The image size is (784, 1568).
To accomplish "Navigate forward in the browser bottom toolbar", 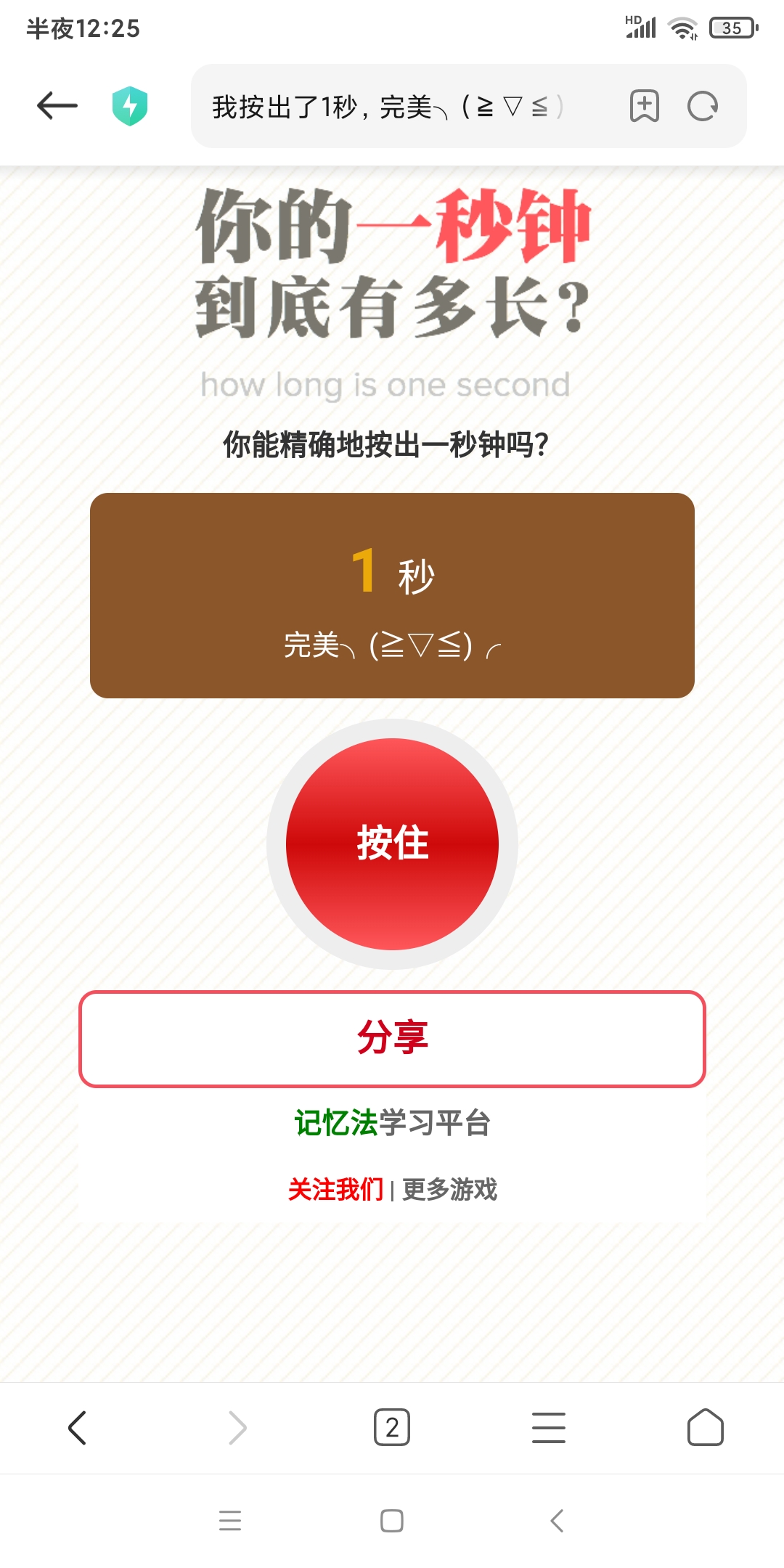I will [x=237, y=1428].
